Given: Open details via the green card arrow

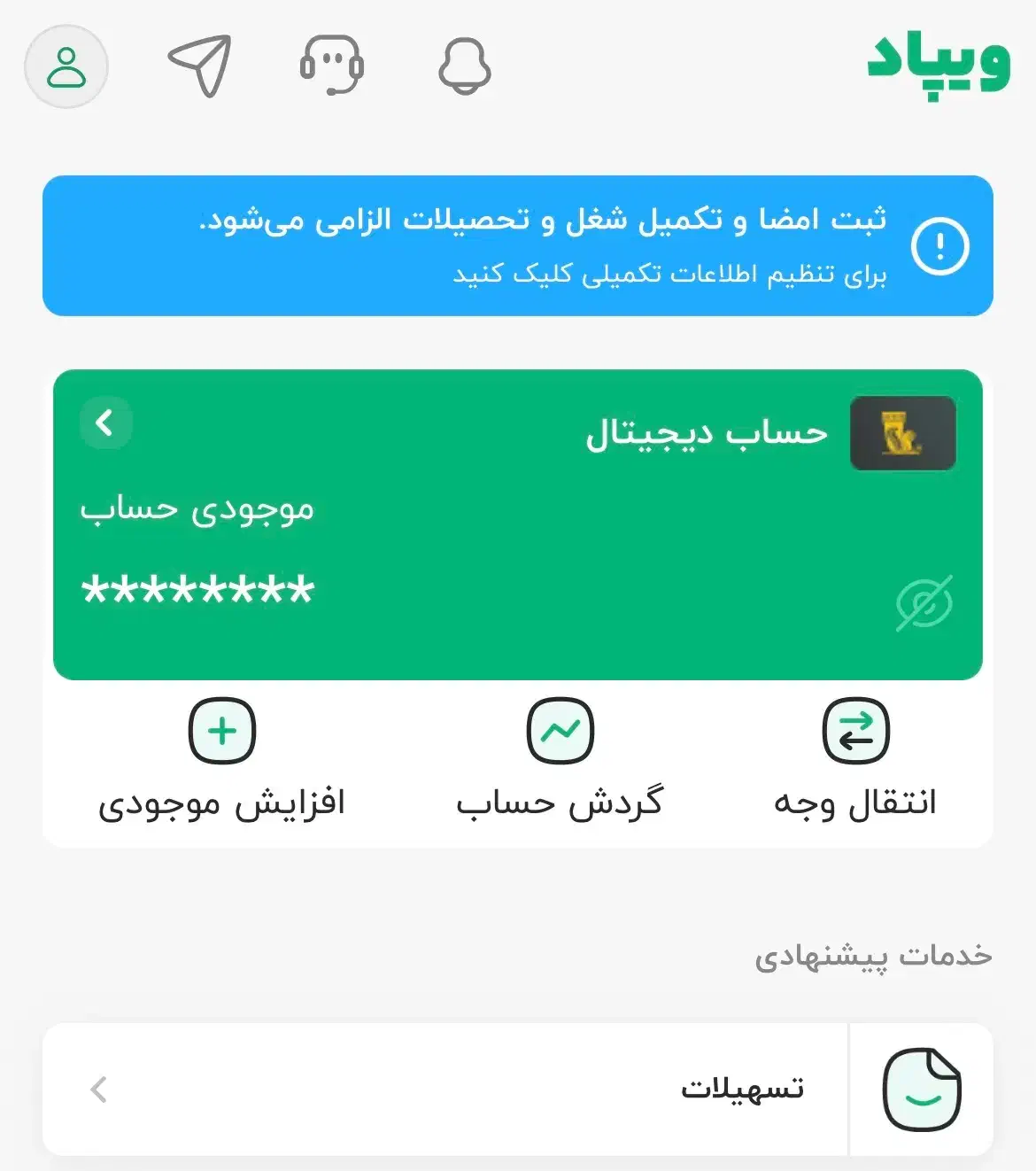Looking at the screenshot, I should point(105,423).
